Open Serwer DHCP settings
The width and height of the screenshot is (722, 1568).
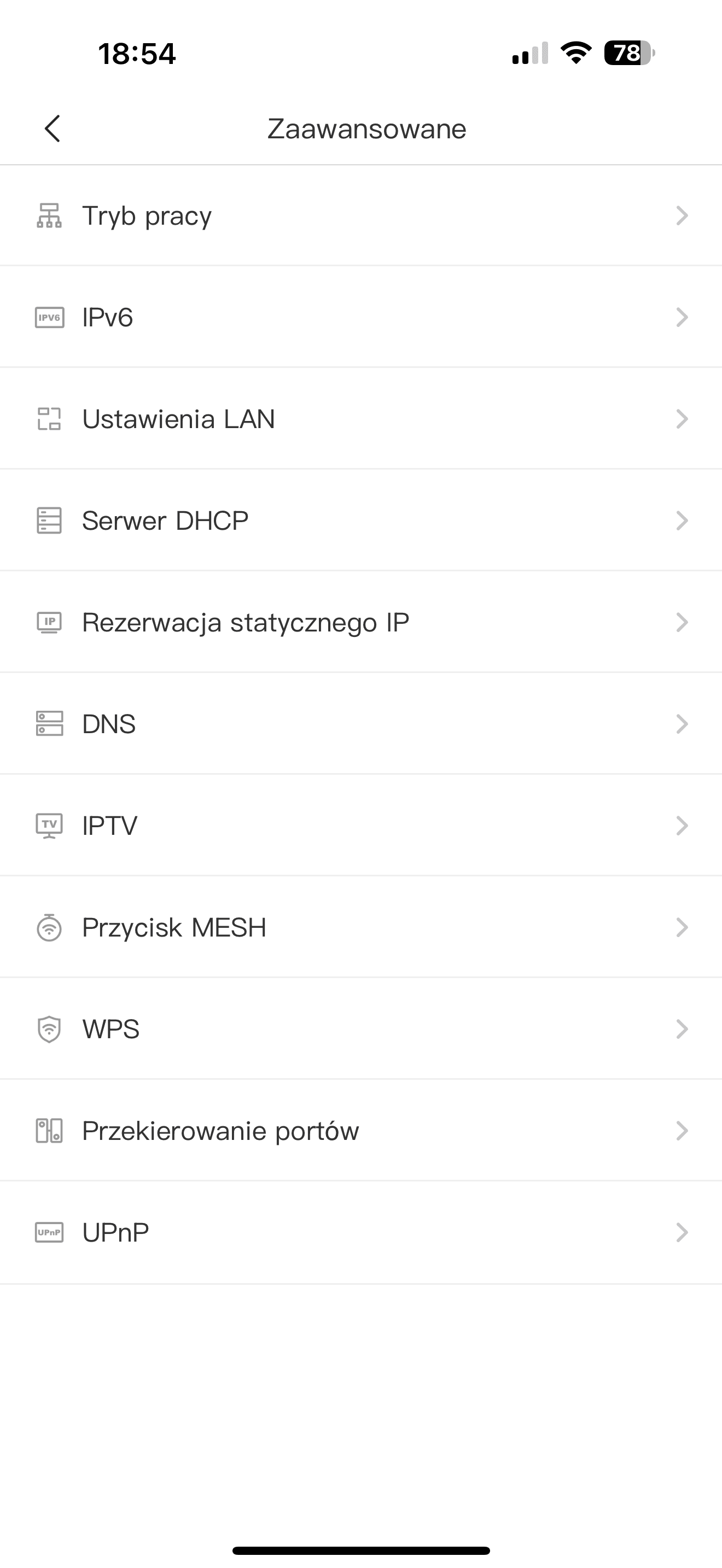pos(361,520)
